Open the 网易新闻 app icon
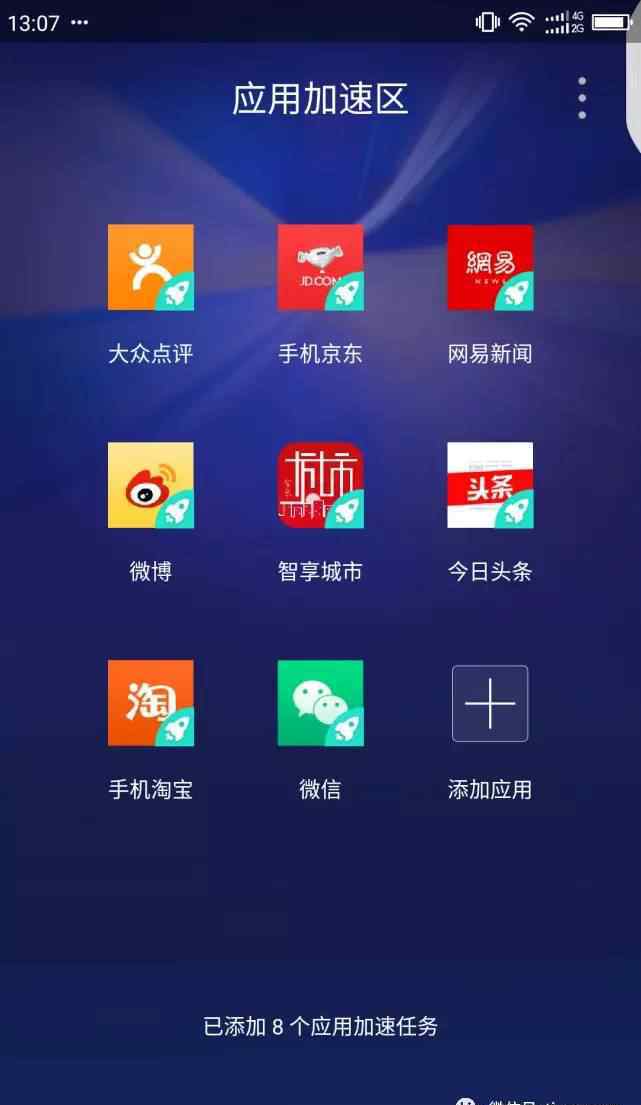Viewport: 641px width, 1105px height. [x=490, y=267]
